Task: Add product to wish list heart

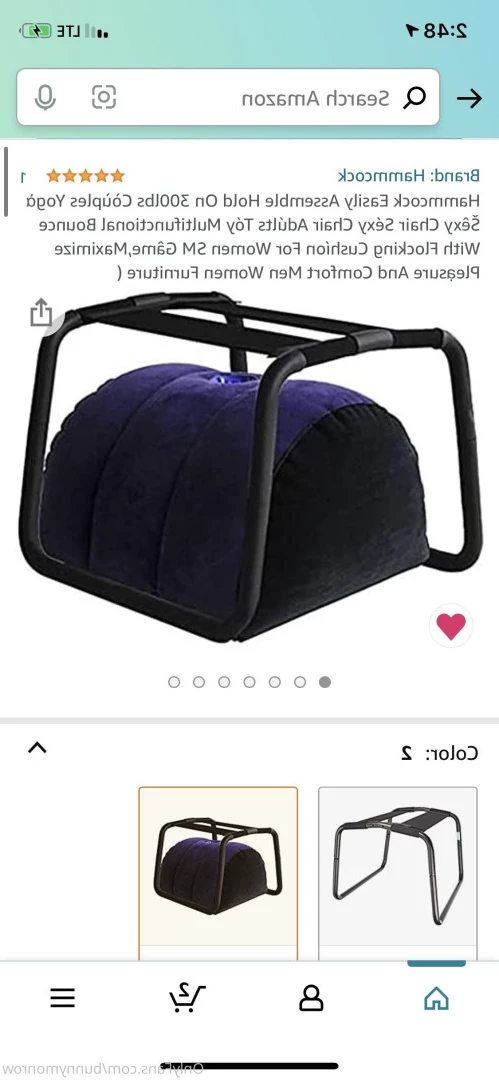Action: click(x=451, y=625)
